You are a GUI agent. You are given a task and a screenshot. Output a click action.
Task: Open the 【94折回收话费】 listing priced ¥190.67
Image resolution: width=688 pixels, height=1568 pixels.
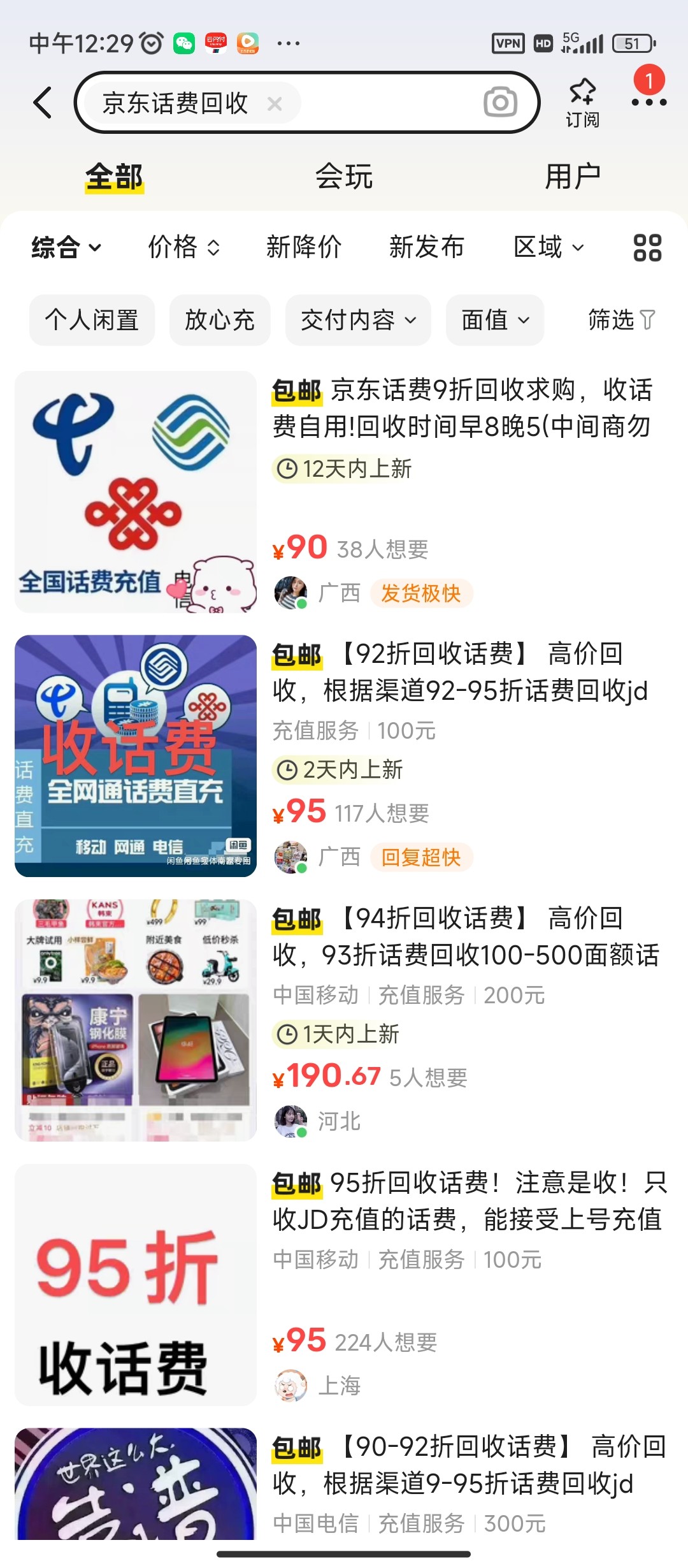[465, 937]
